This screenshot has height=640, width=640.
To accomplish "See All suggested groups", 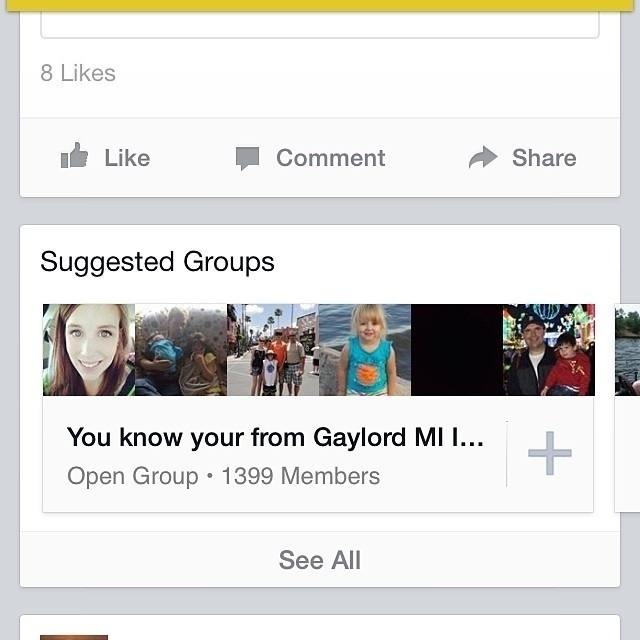I will (320, 560).
